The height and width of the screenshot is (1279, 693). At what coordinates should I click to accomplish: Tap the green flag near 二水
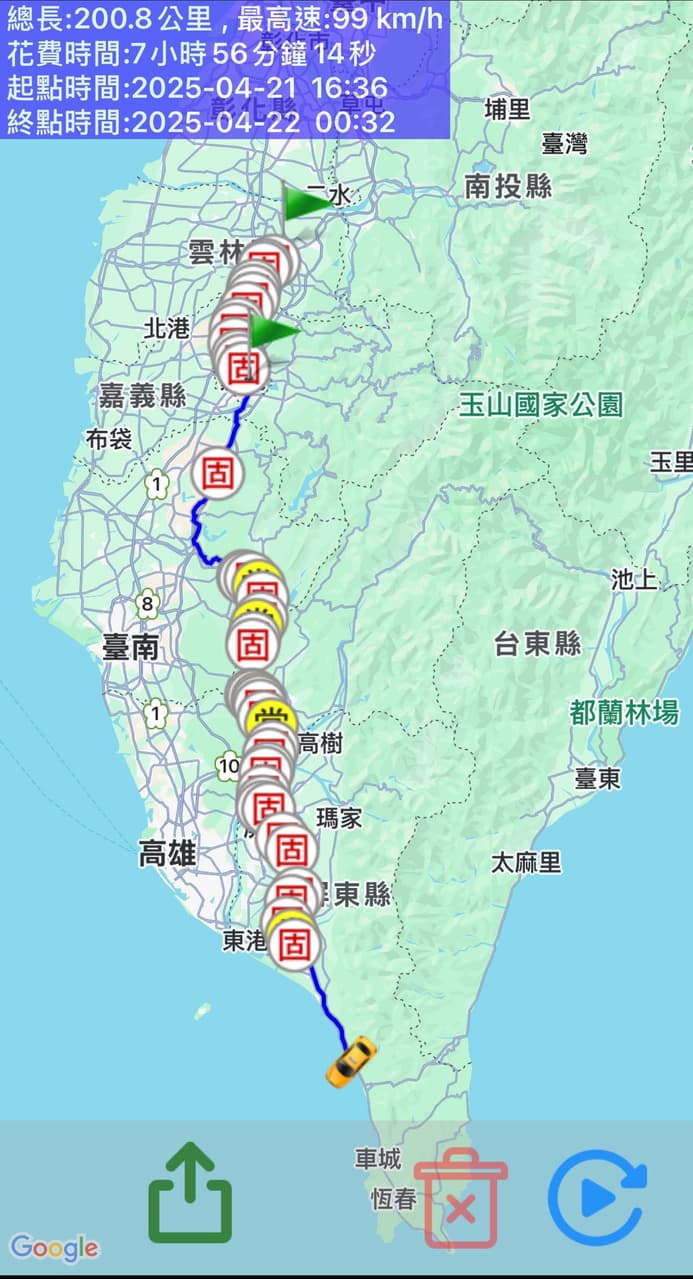303,204
